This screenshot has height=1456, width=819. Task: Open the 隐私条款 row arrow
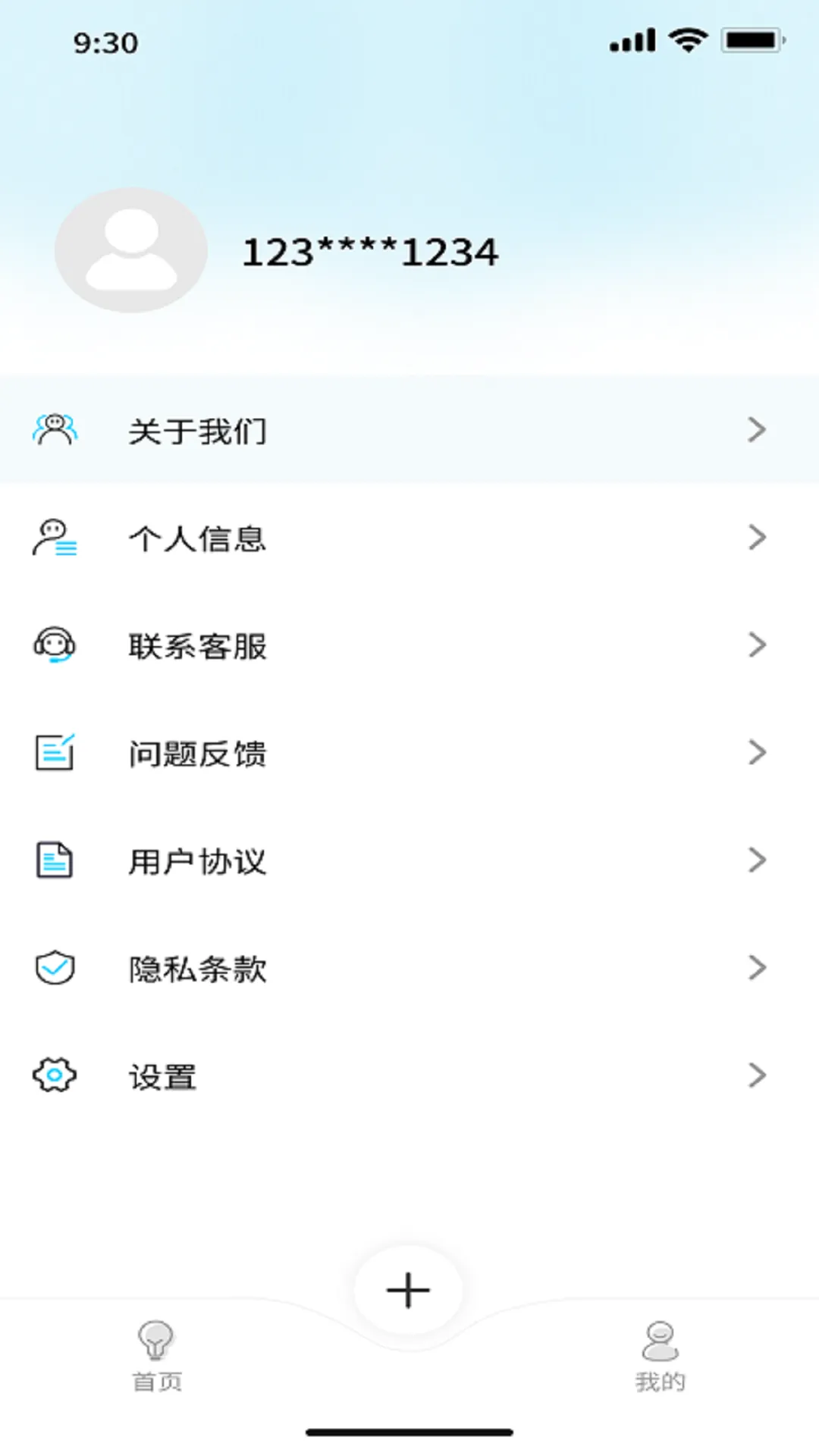pos(757,967)
